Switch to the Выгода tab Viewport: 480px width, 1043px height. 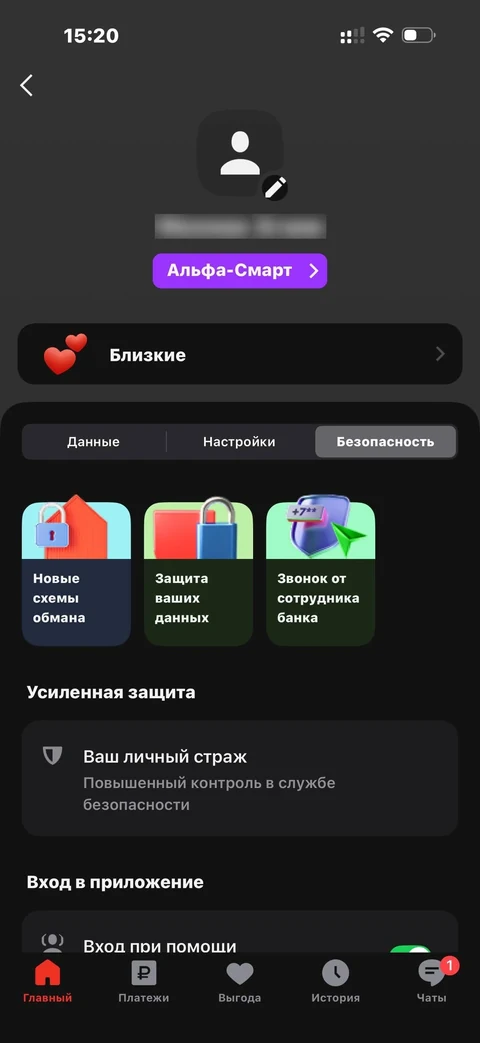[239, 982]
